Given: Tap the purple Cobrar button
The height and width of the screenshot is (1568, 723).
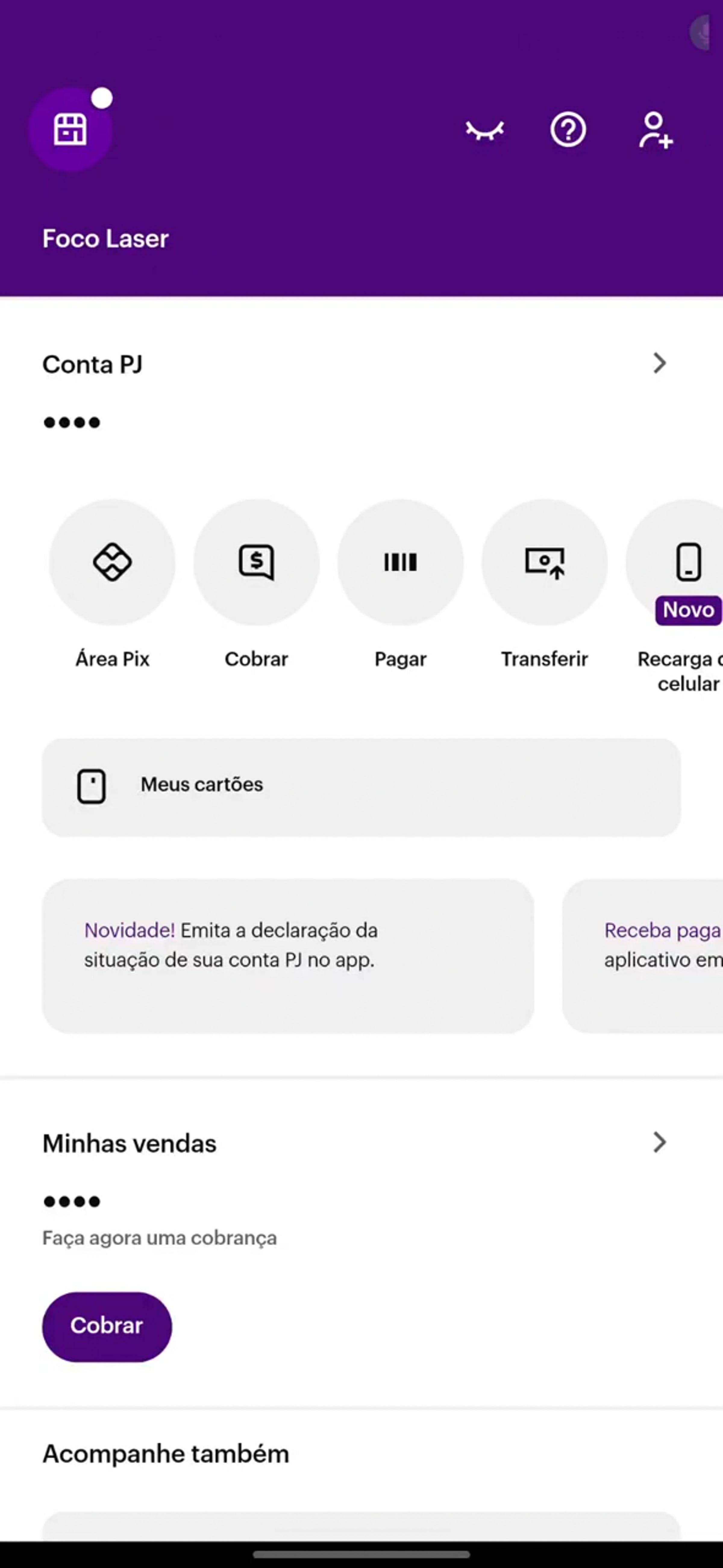Looking at the screenshot, I should click(x=107, y=1326).
